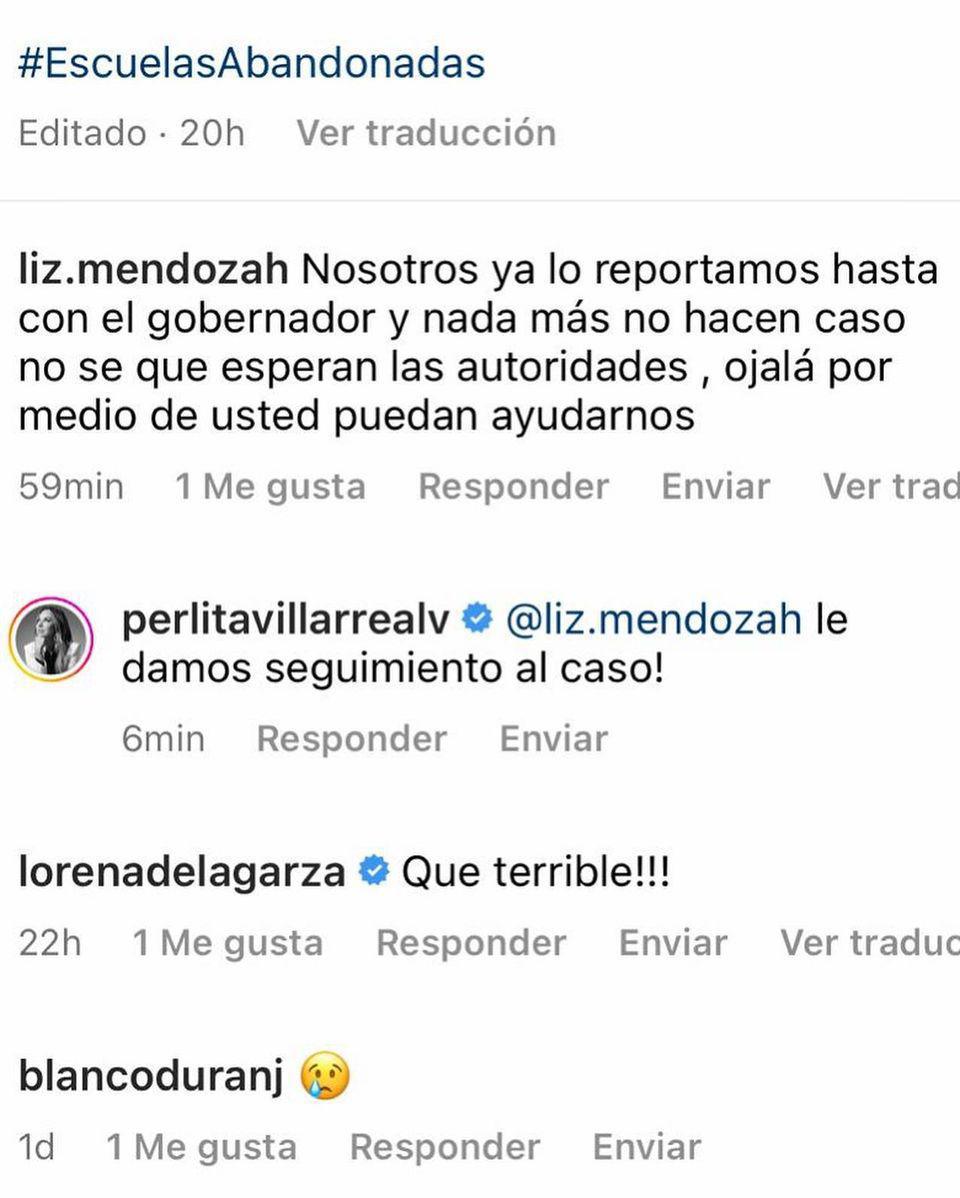
Task: View likes on liz.mendozah's comment
Action: point(270,486)
